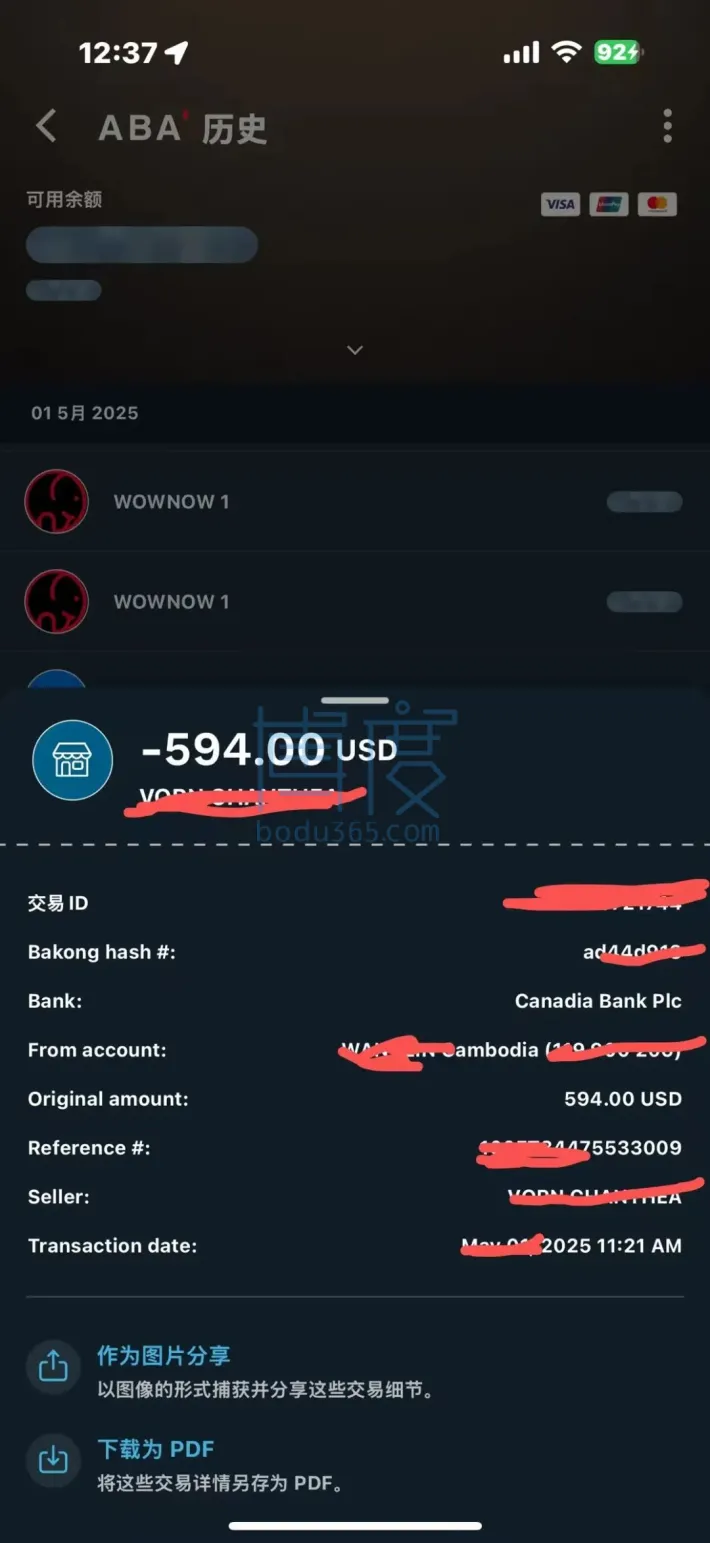
Task: Share transaction details as image
Action: [x=163, y=1356]
